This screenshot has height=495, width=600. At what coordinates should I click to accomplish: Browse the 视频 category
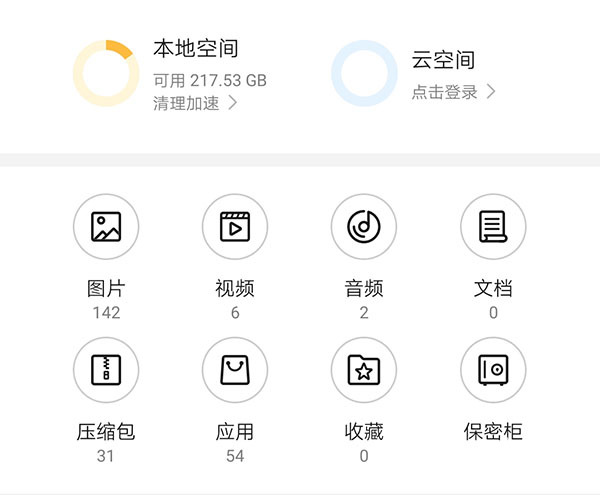(x=235, y=227)
